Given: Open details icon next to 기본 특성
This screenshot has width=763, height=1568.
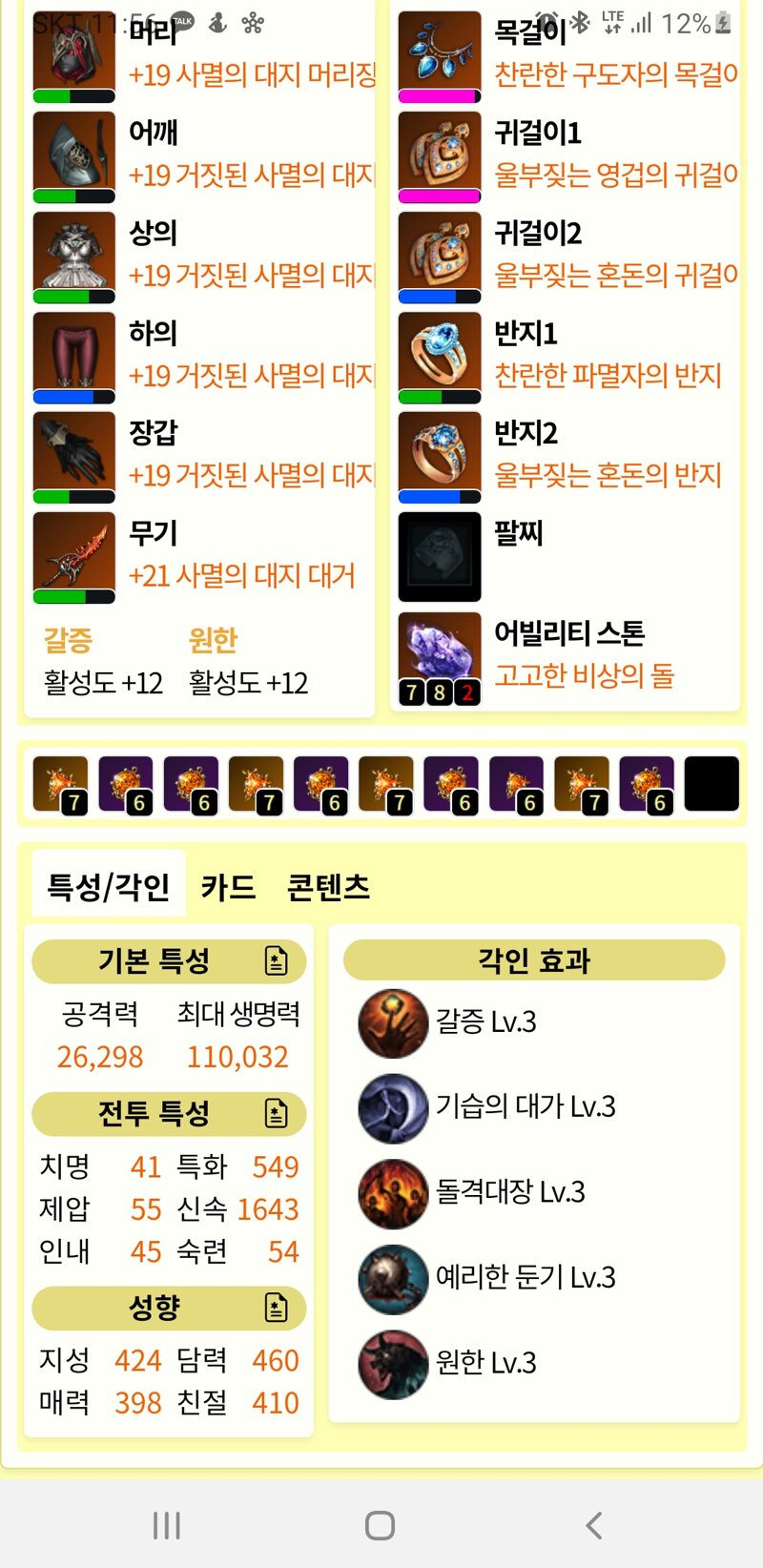Looking at the screenshot, I should point(276,960).
